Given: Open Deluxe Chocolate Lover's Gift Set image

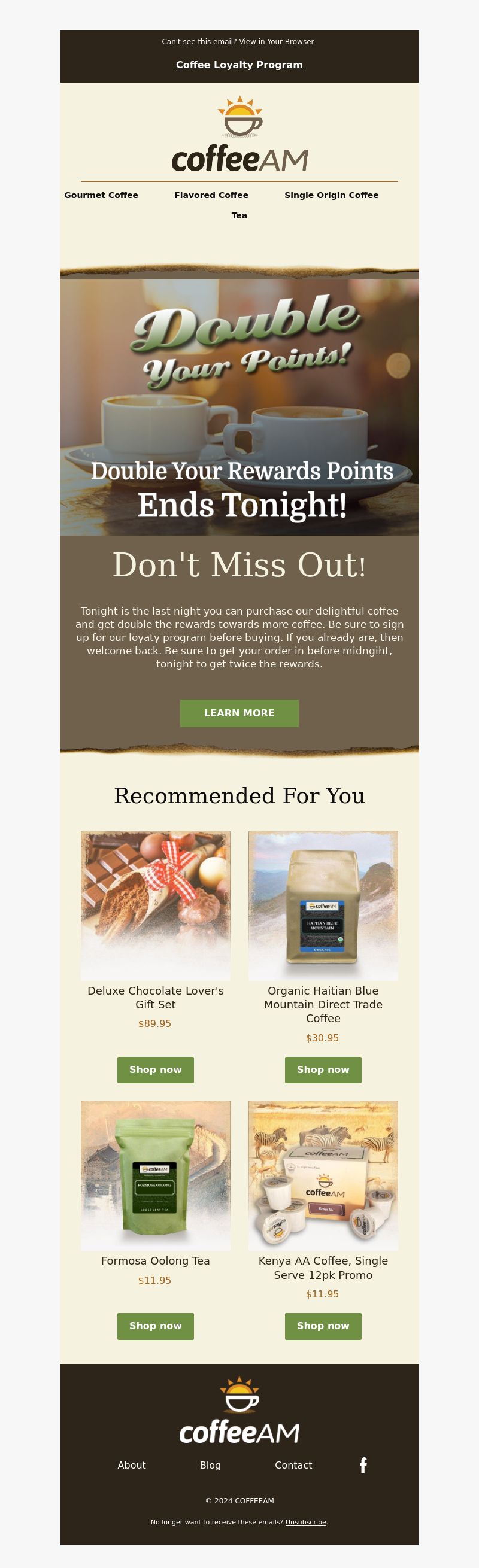Looking at the screenshot, I should coord(155,905).
